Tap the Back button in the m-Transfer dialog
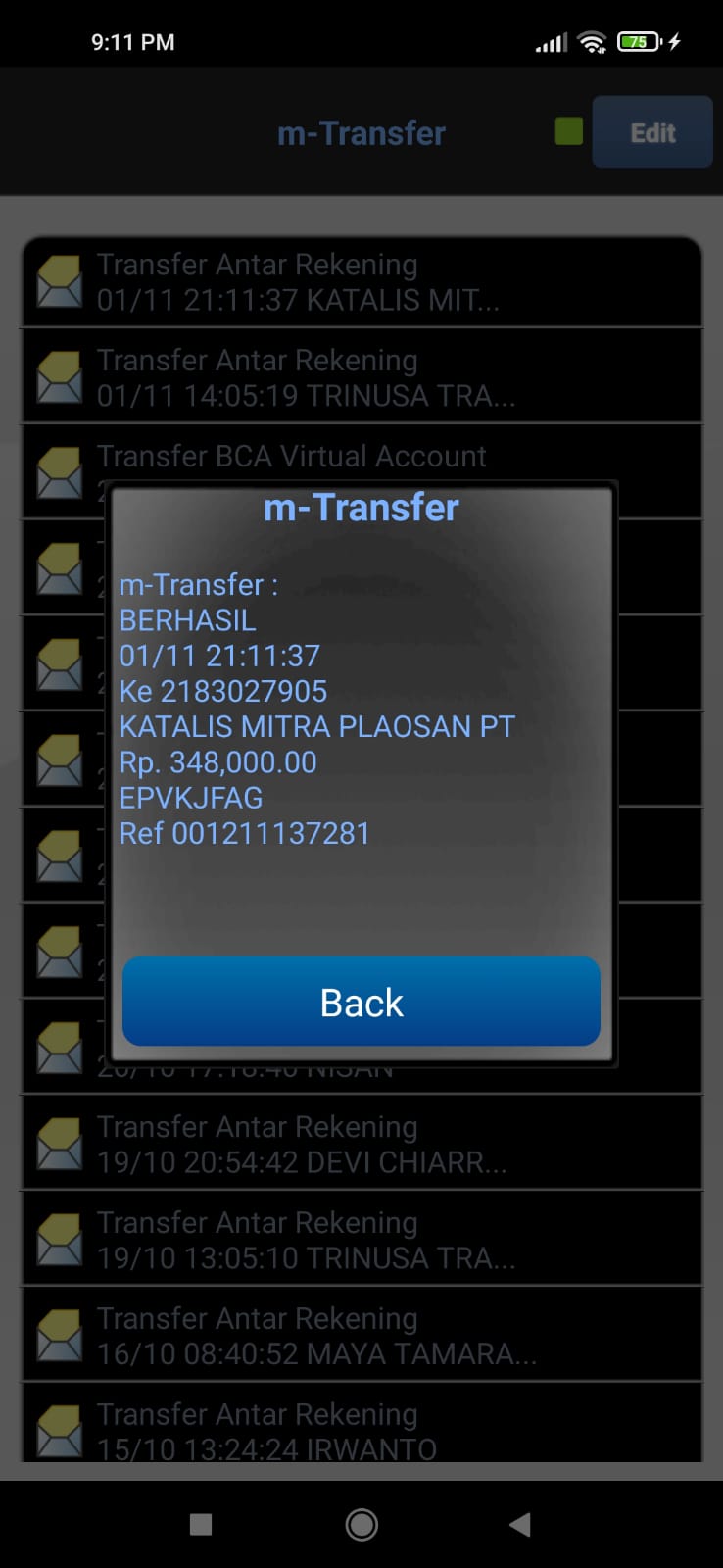Screen dimensions: 723x1568 361,1002
